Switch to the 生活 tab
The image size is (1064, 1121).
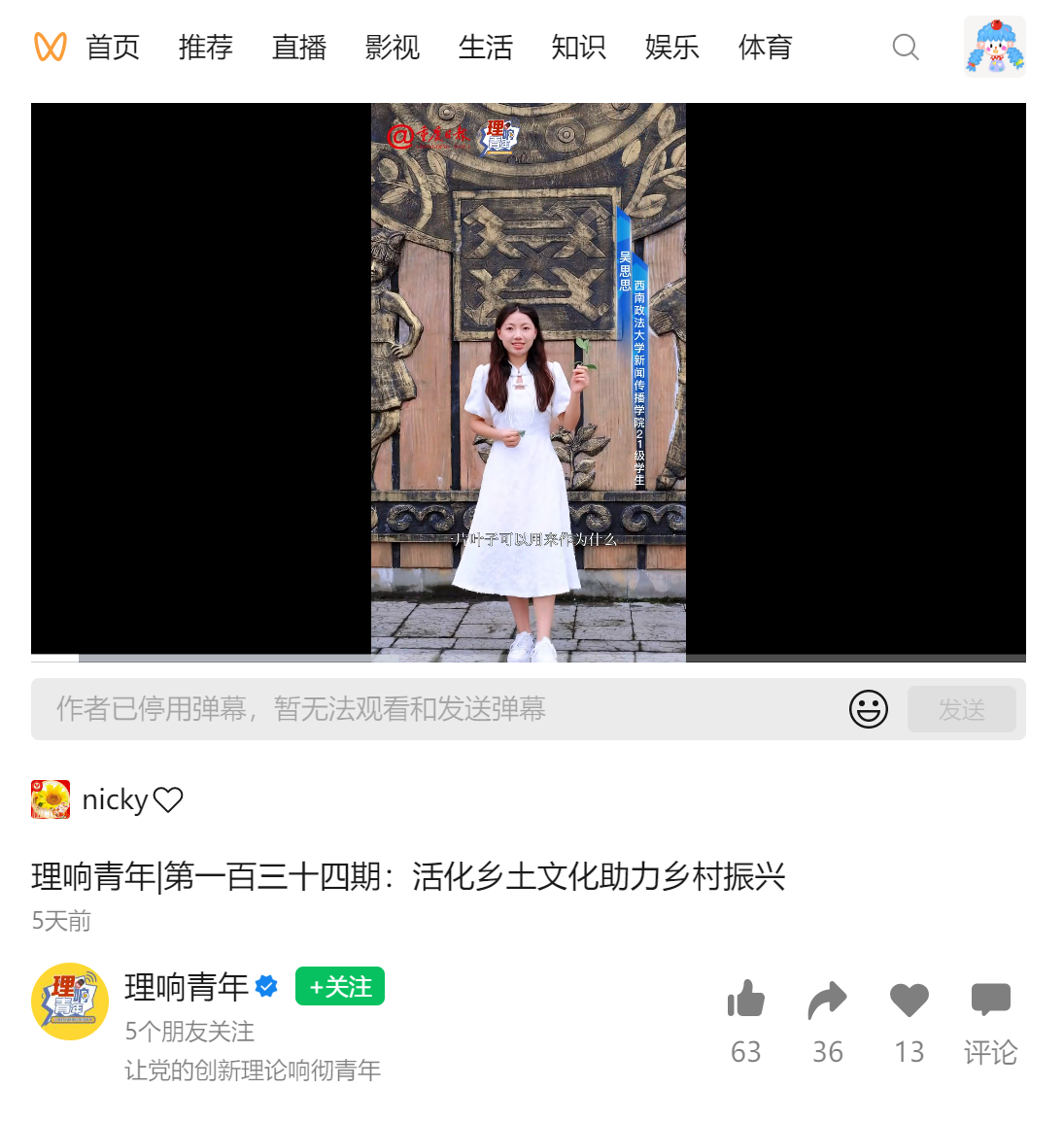pos(486,47)
